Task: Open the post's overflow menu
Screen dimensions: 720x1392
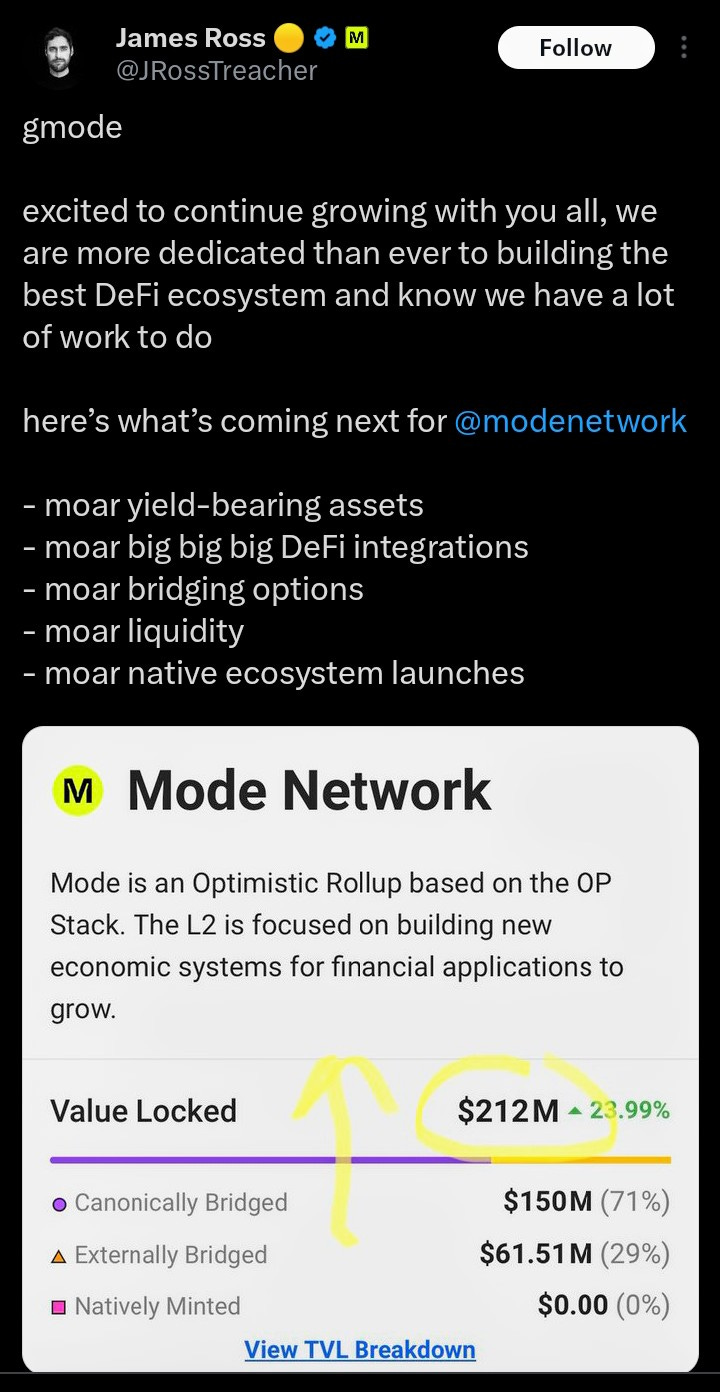Action: [684, 48]
